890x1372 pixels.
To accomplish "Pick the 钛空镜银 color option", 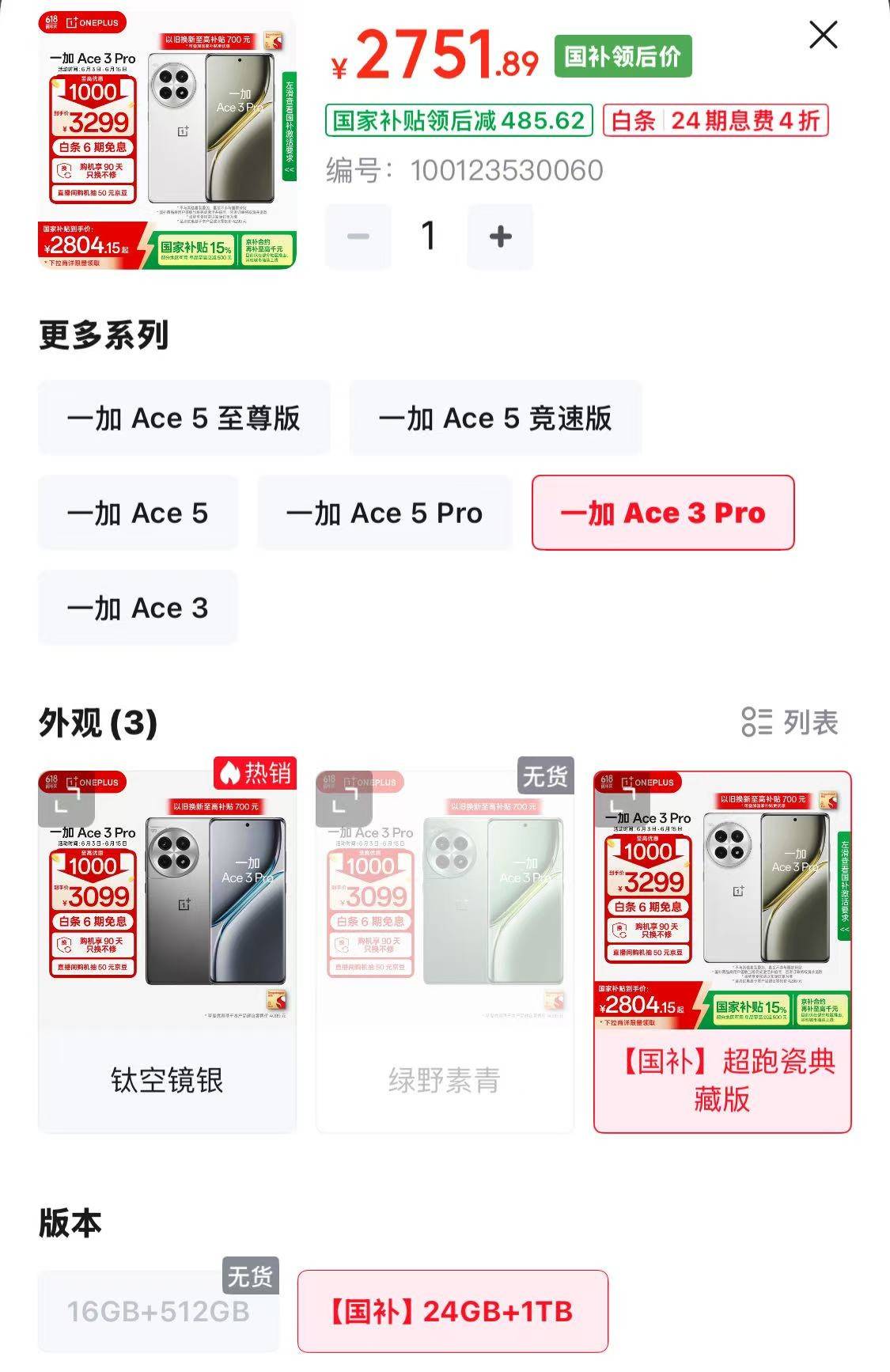I will point(167,1079).
